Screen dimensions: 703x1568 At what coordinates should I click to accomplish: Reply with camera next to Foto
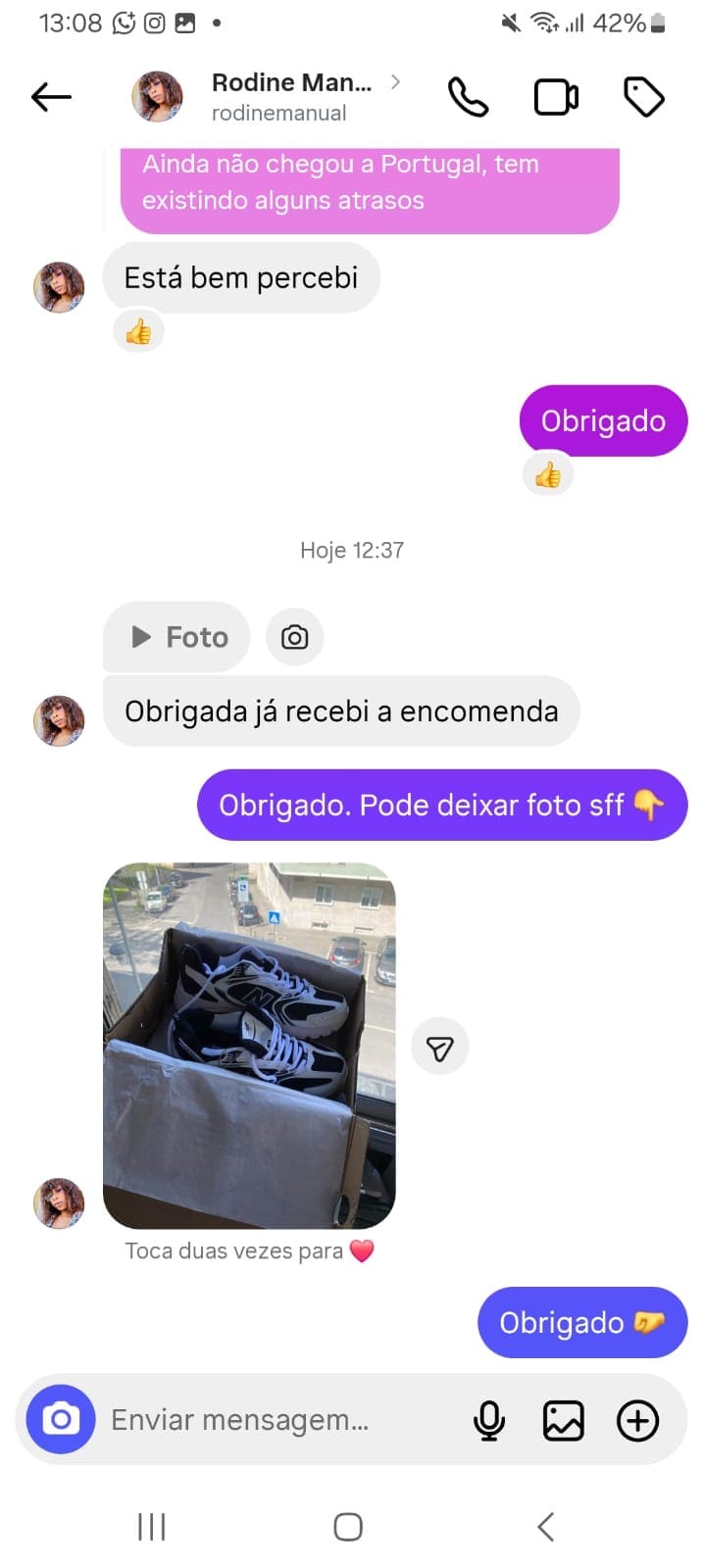294,638
